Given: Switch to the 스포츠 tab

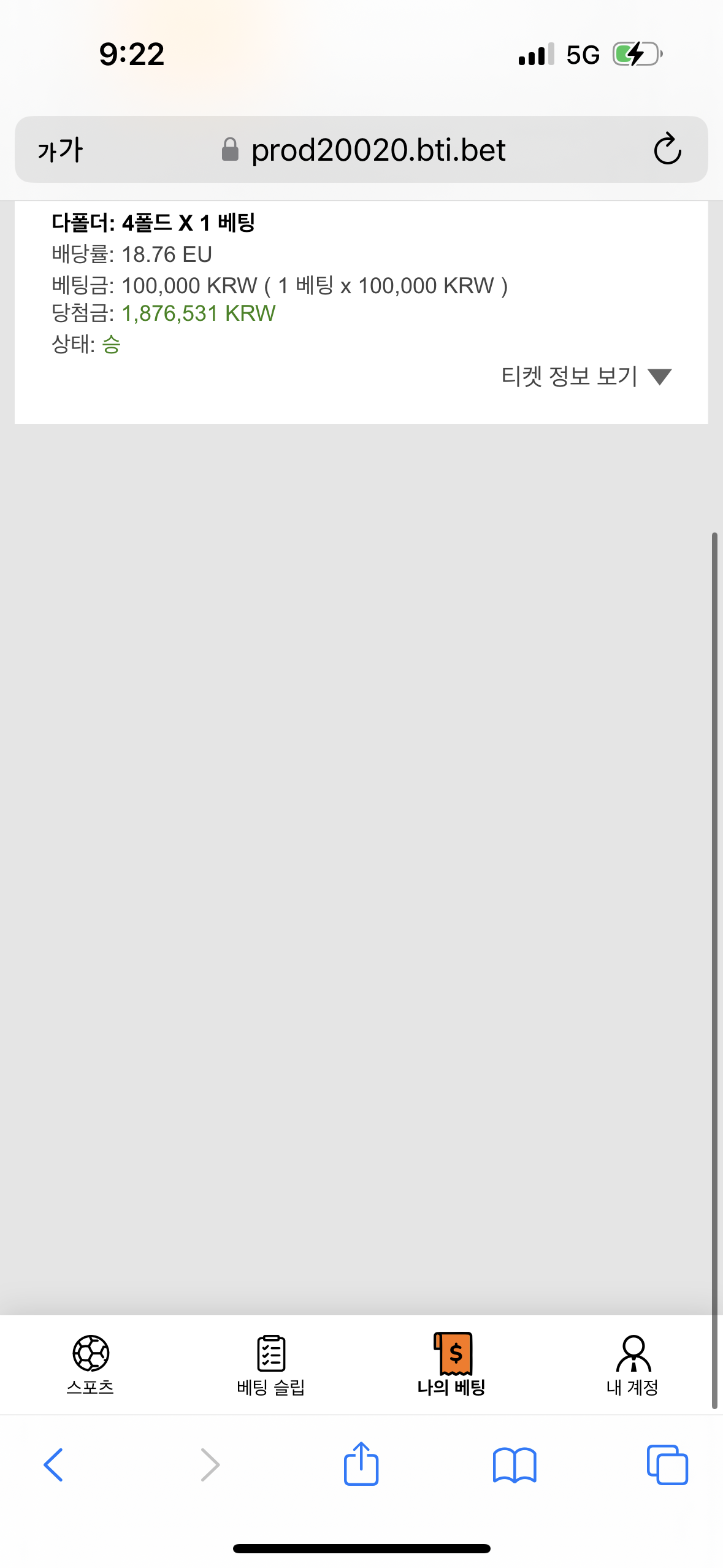Looking at the screenshot, I should [x=91, y=1365].
